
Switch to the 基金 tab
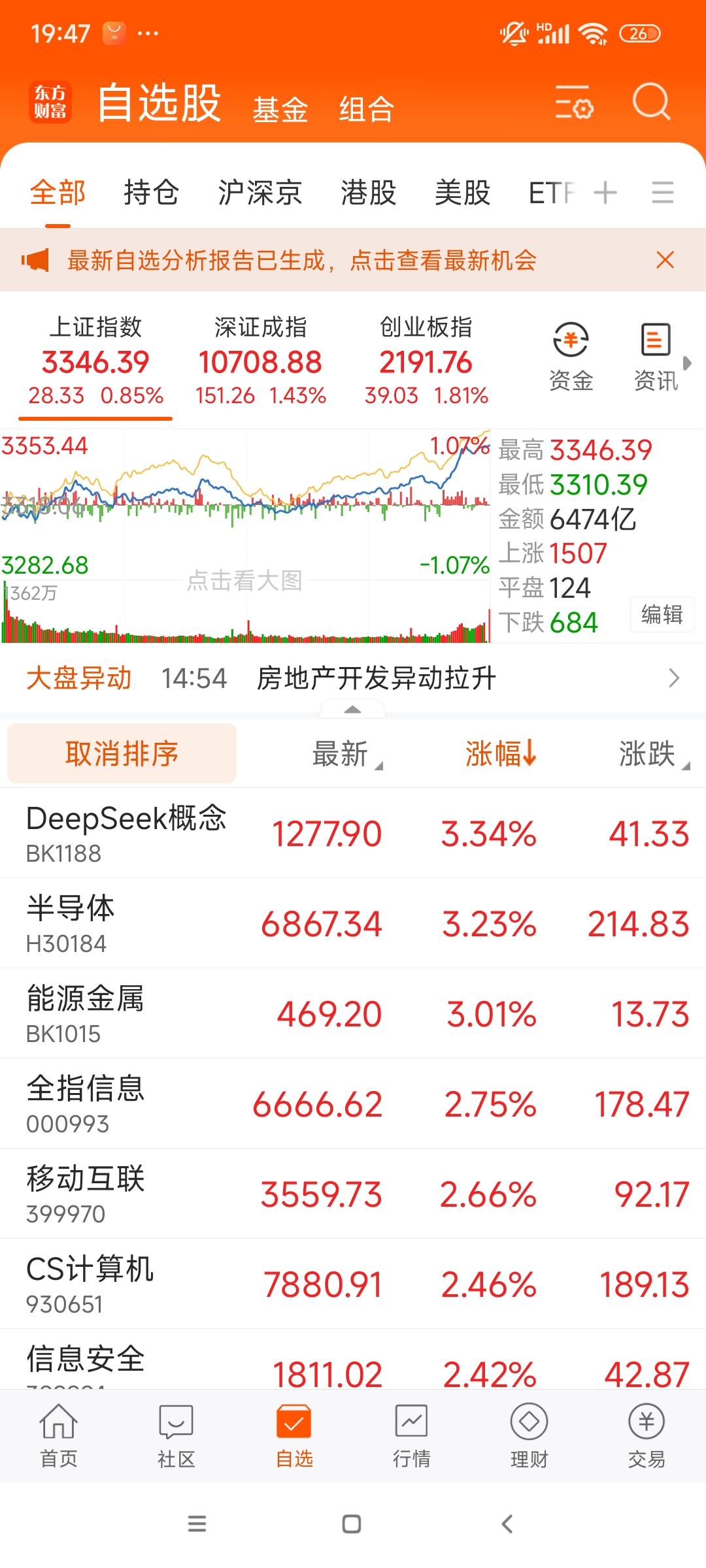click(280, 108)
